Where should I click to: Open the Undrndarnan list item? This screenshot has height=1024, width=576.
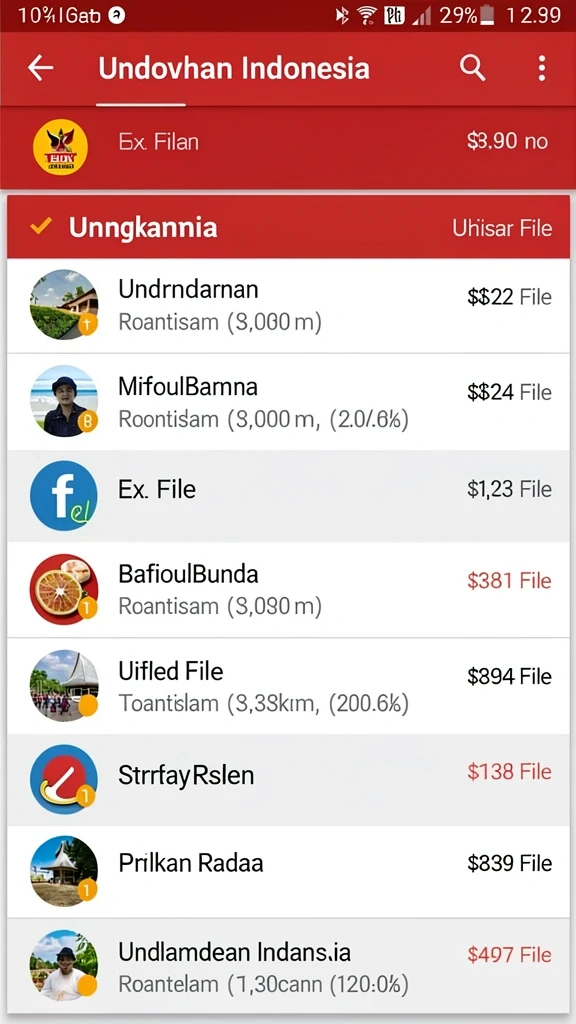pos(288,305)
